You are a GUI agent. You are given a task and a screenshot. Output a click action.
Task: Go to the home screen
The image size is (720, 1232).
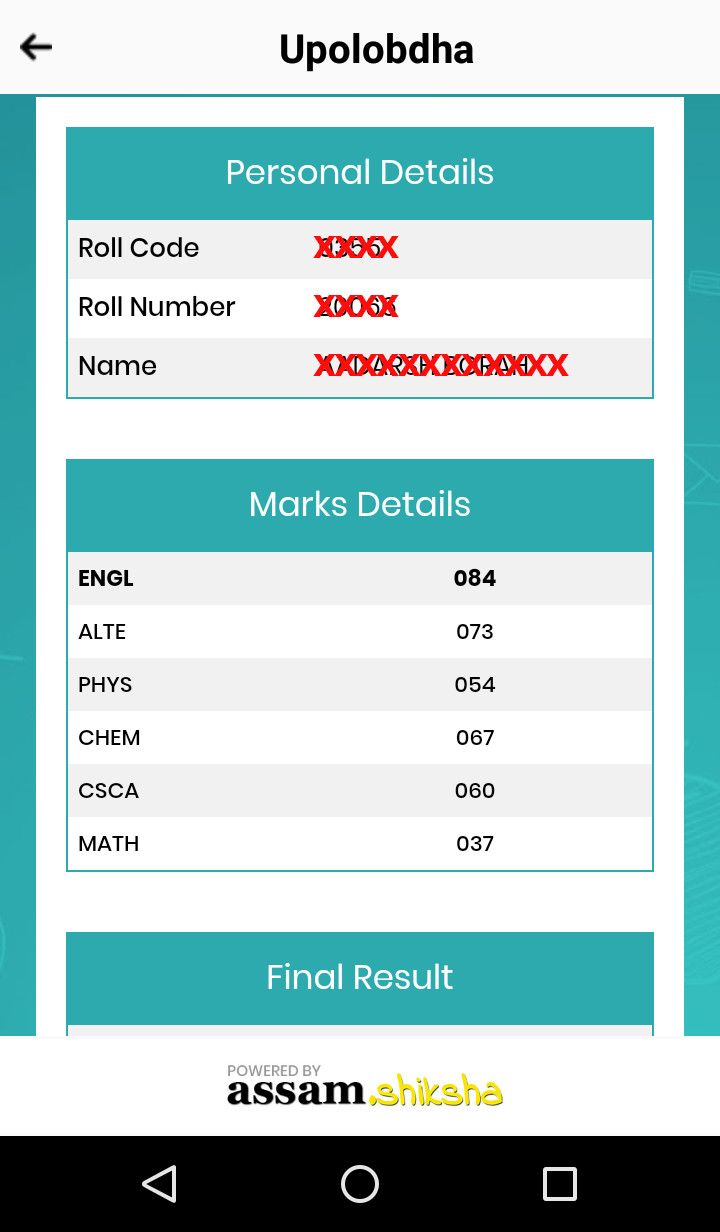(360, 1184)
